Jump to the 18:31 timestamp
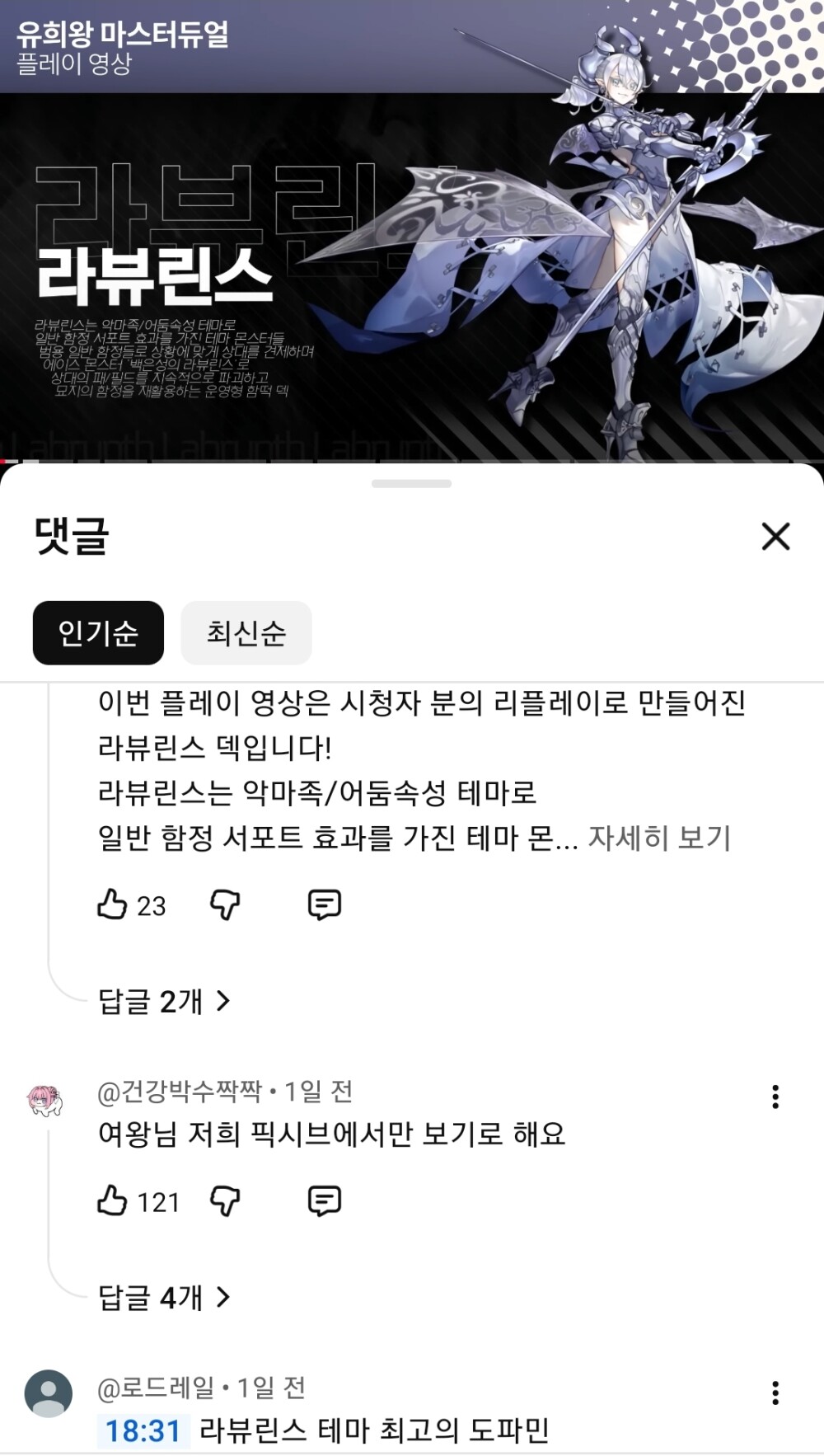824x1456 pixels. [x=143, y=1430]
